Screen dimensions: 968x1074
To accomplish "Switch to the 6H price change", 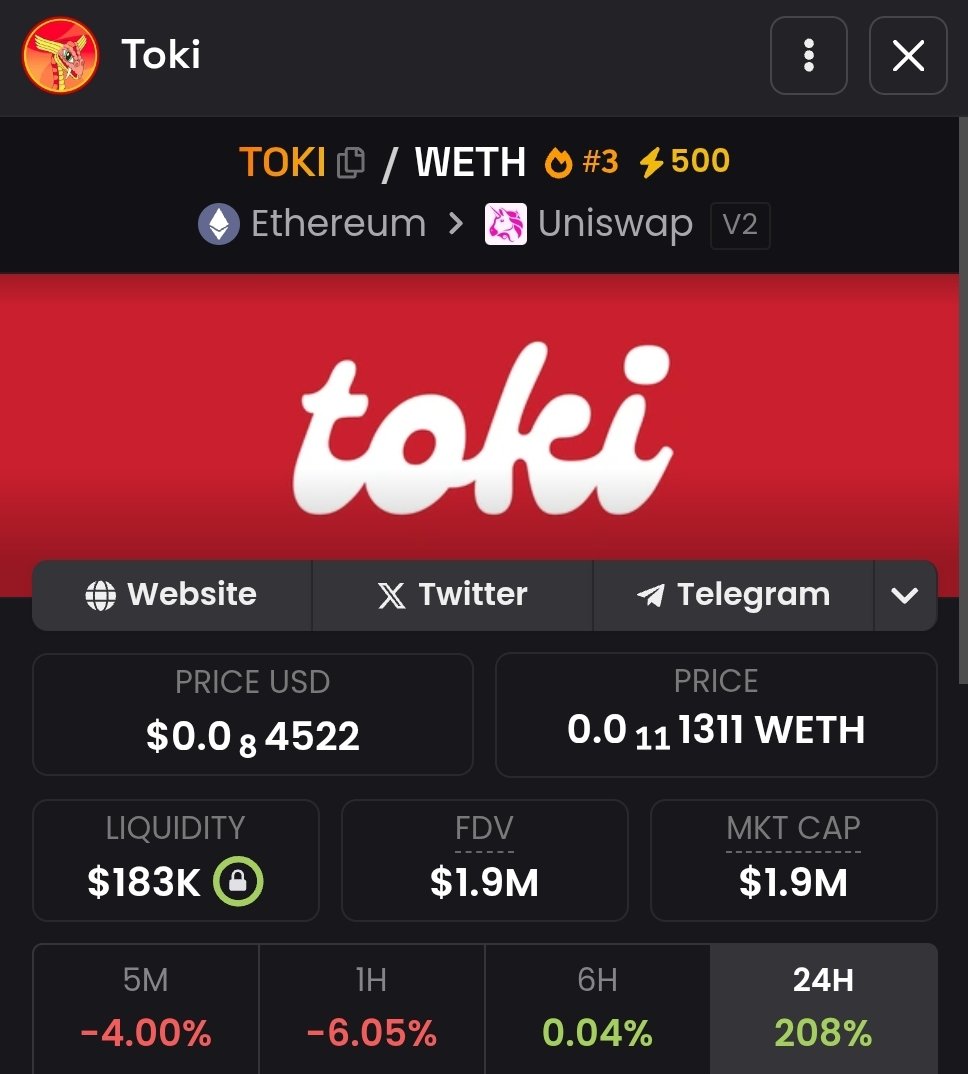I will click(598, 1008).
